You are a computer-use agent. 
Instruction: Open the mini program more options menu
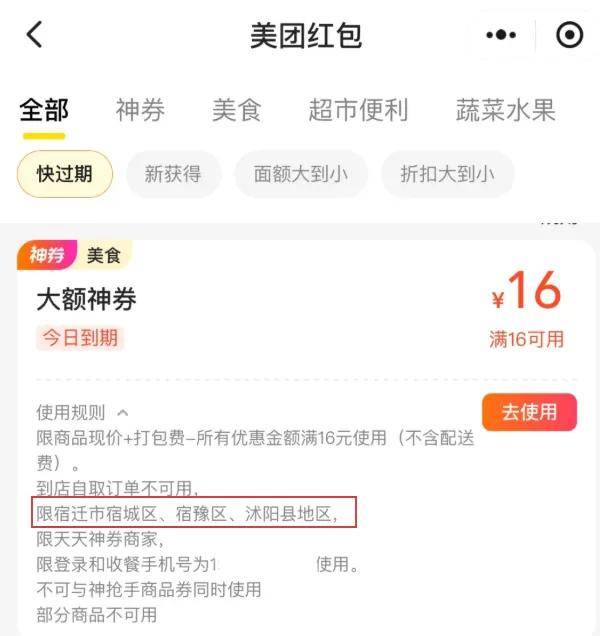[501, 35]
